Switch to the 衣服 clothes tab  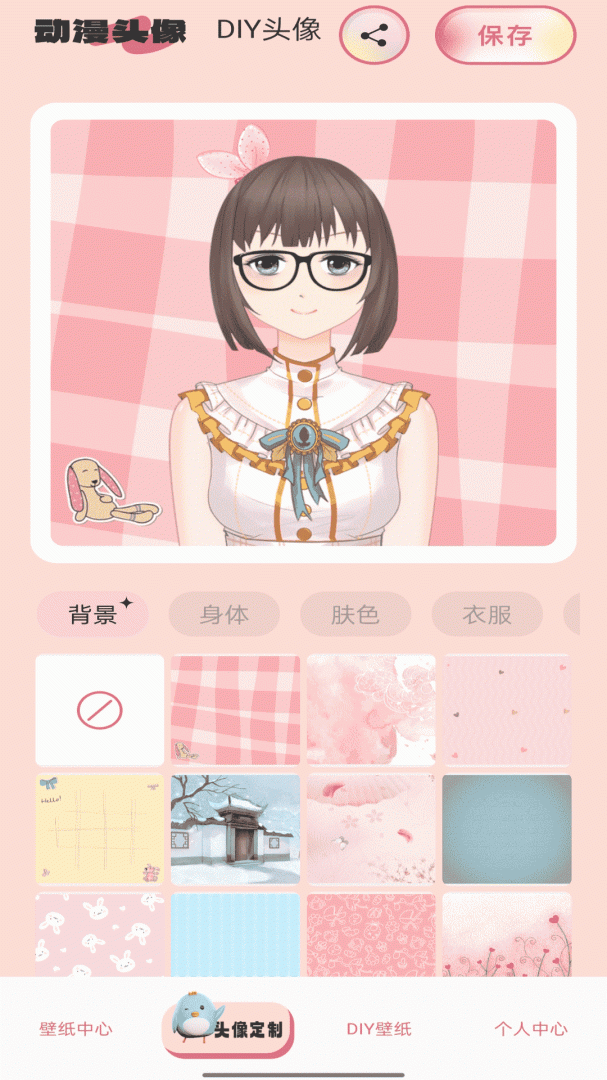[487, 614]
